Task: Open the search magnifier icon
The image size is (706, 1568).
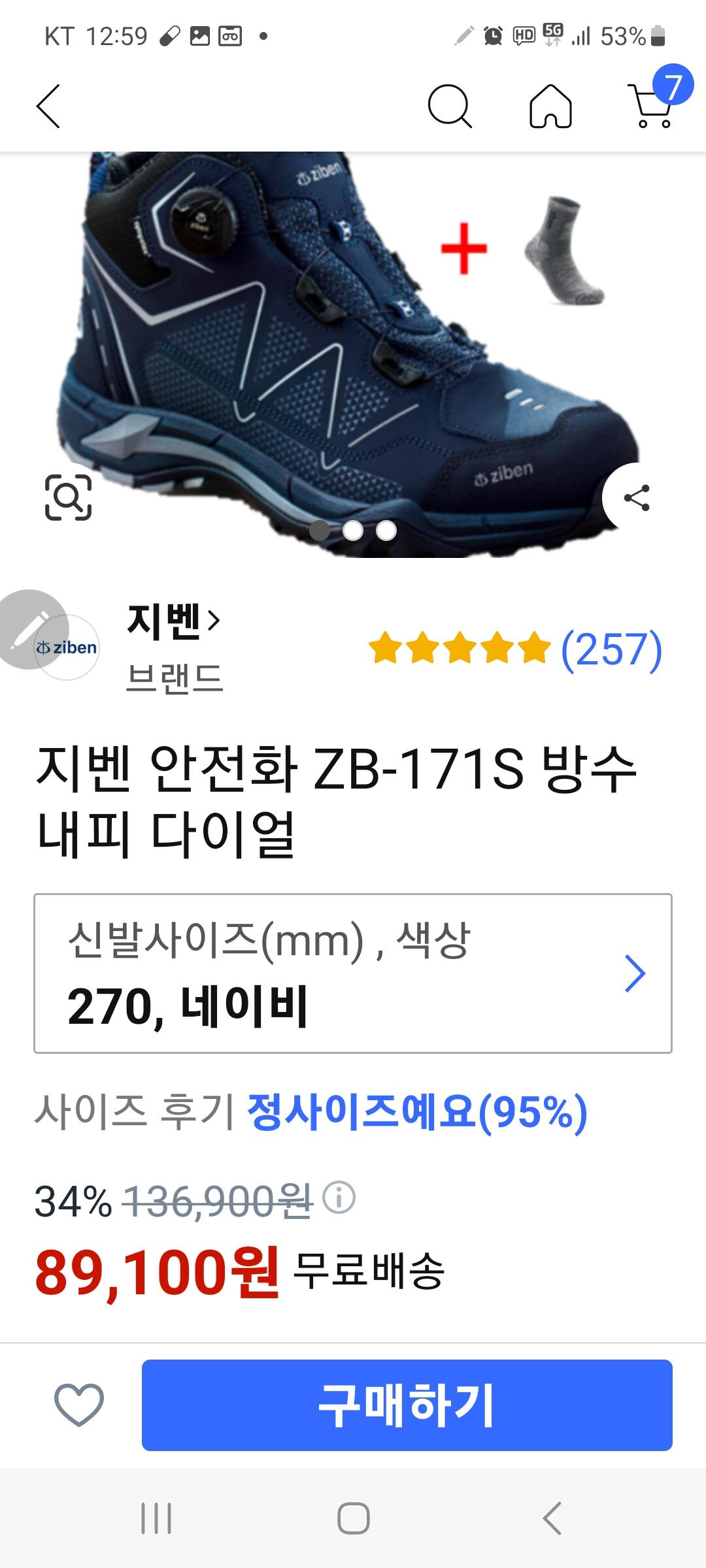Action: point(450,106)
